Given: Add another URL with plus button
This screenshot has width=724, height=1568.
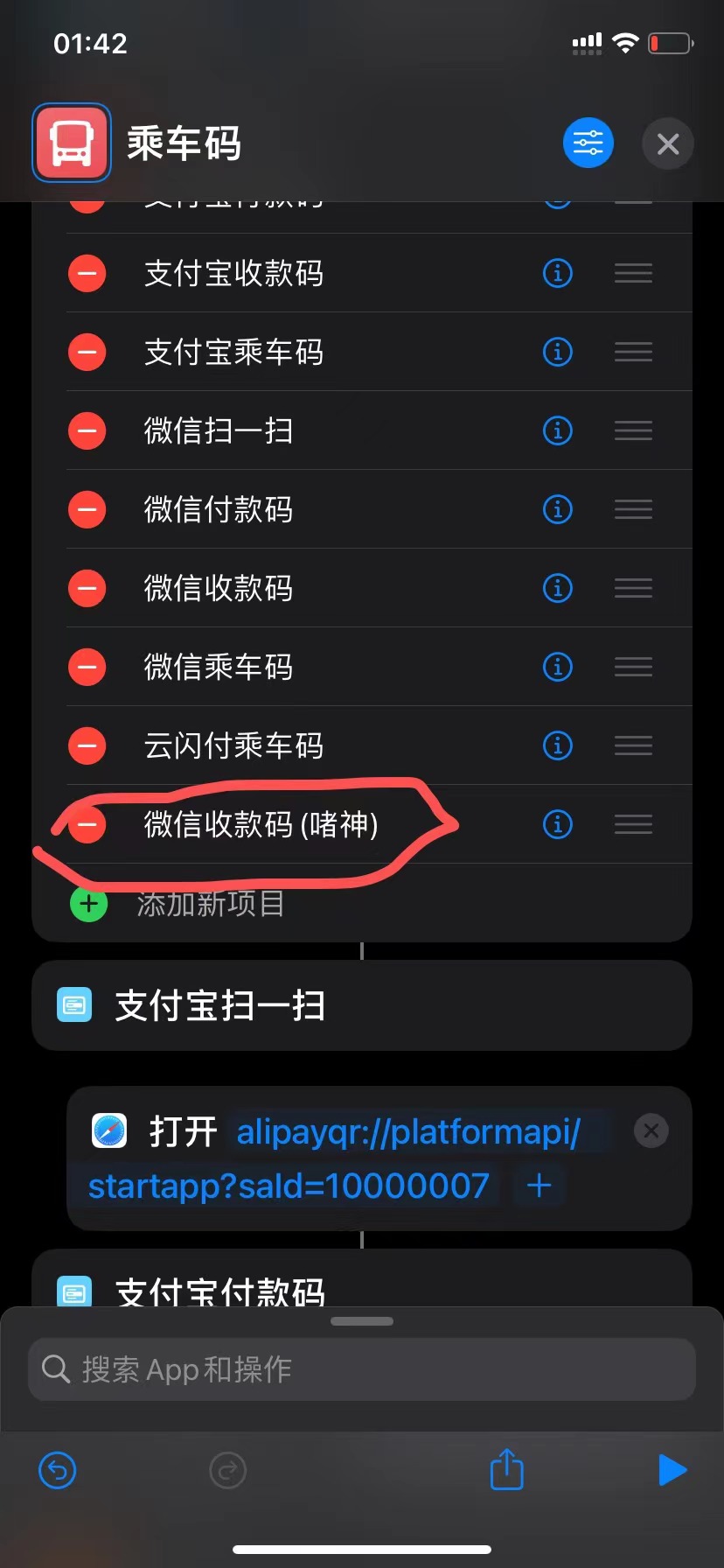Looking at the screenshot, I should (540, 1186).
